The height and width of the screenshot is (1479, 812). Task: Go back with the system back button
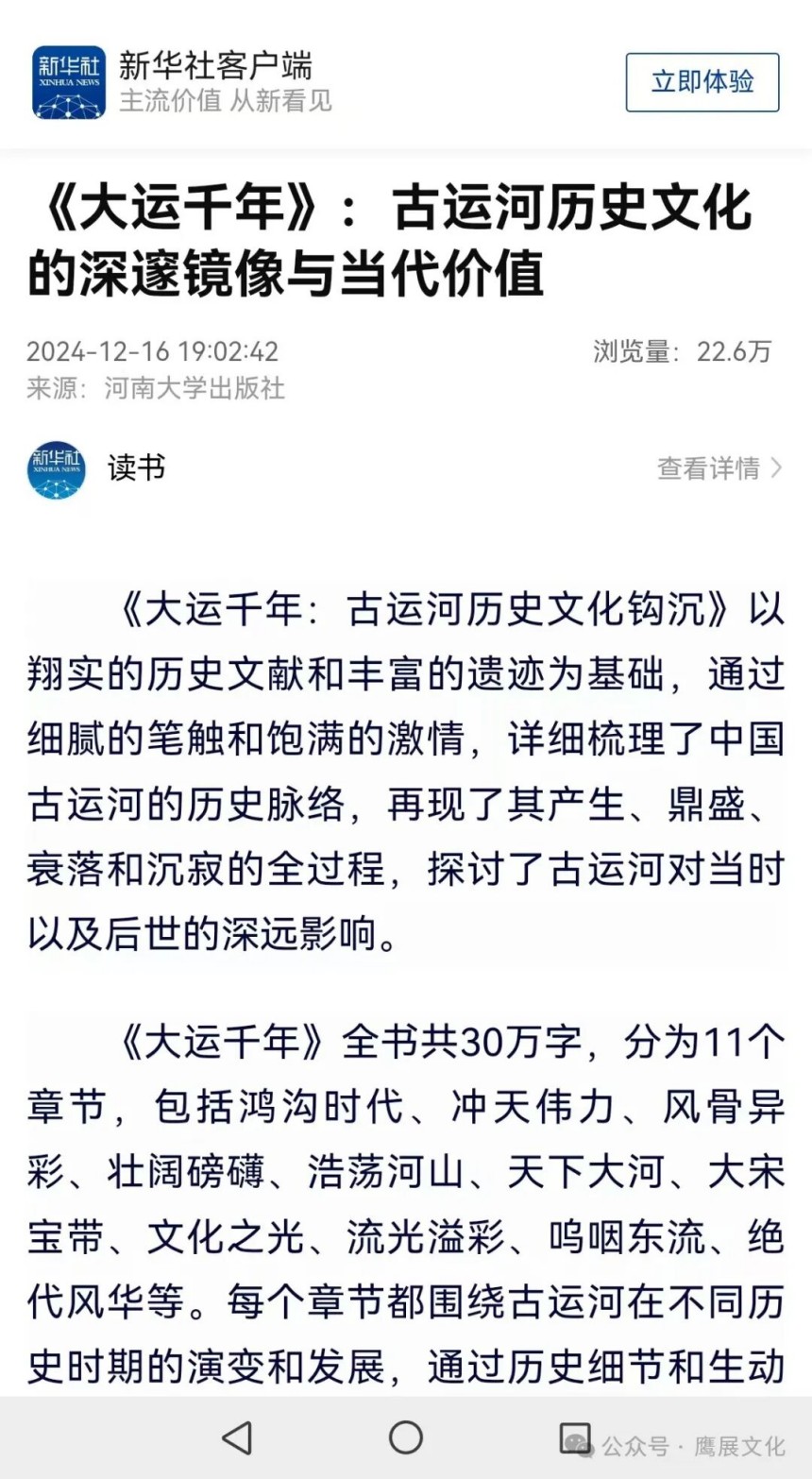(236, 1438)
